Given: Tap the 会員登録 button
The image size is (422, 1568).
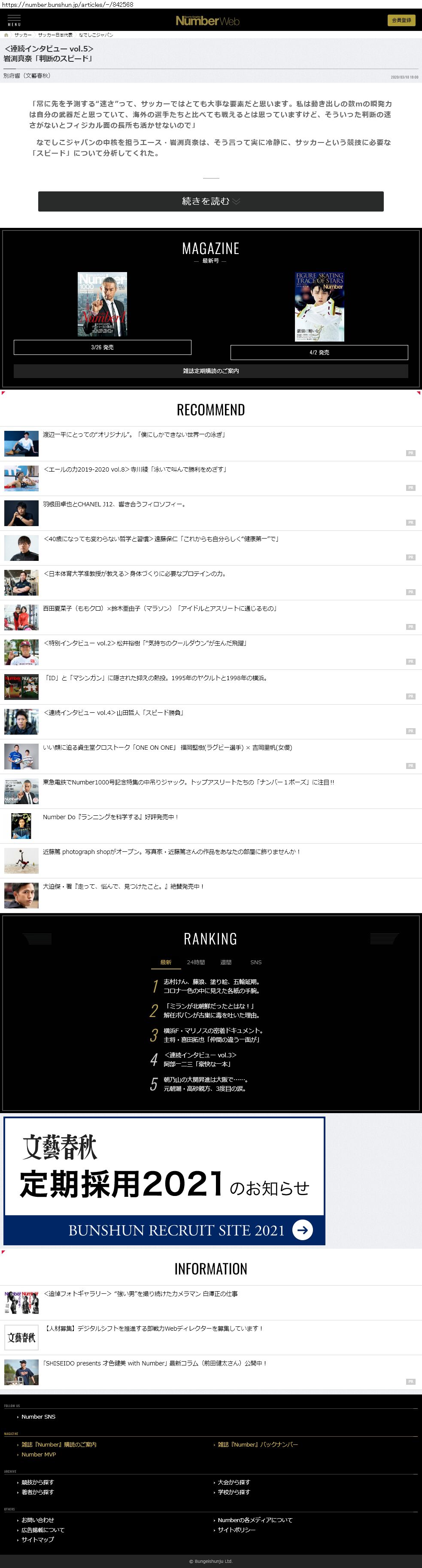Looking at the screenshot, I should (401, 20).
